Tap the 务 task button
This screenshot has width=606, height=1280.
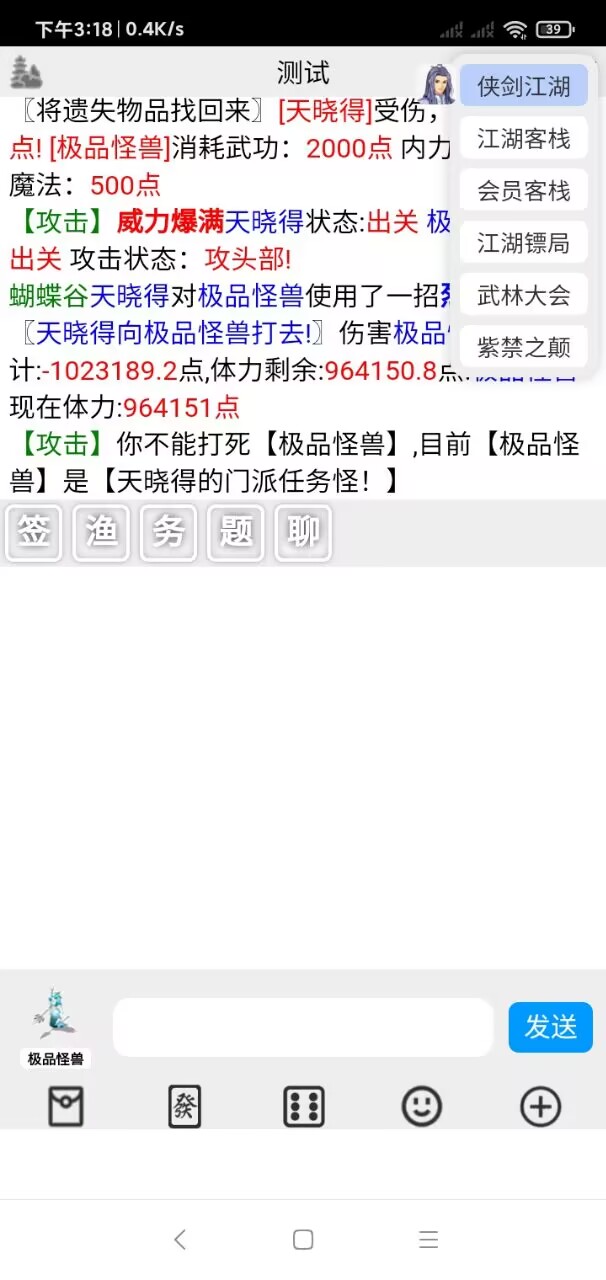point(168,533)
